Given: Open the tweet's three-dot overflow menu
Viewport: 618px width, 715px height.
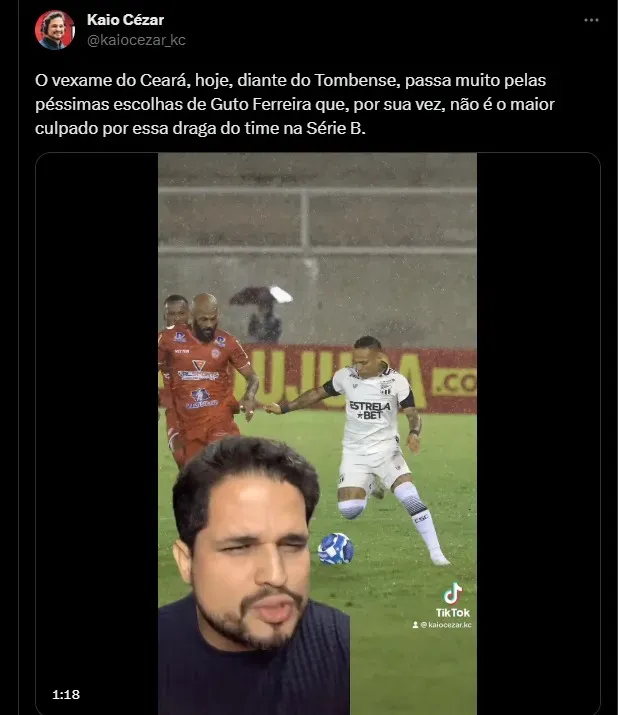Looking at the screenshot, I should click(x=591, y=21).
